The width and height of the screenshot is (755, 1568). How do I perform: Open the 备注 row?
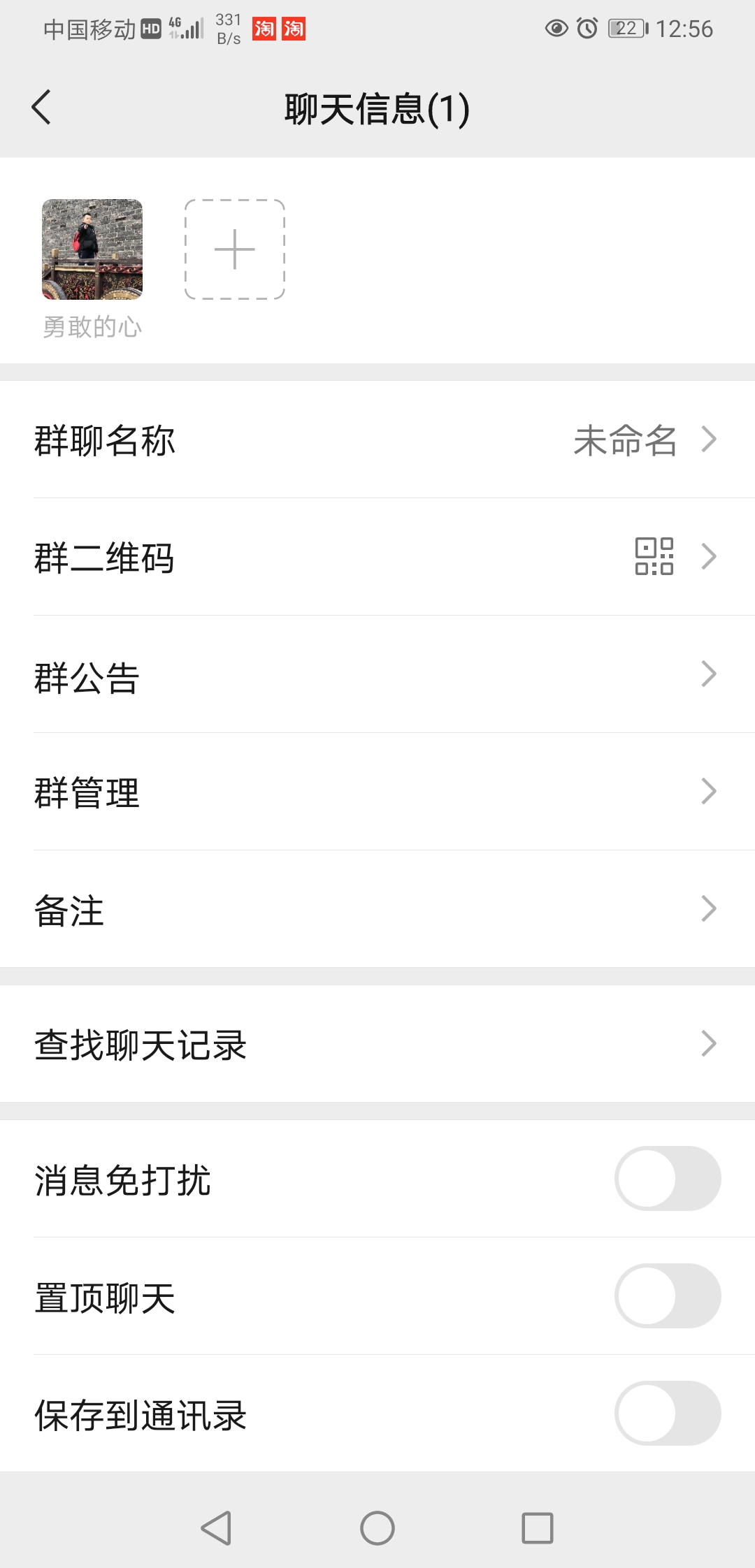pyautogui.click(x=377, y=909)
